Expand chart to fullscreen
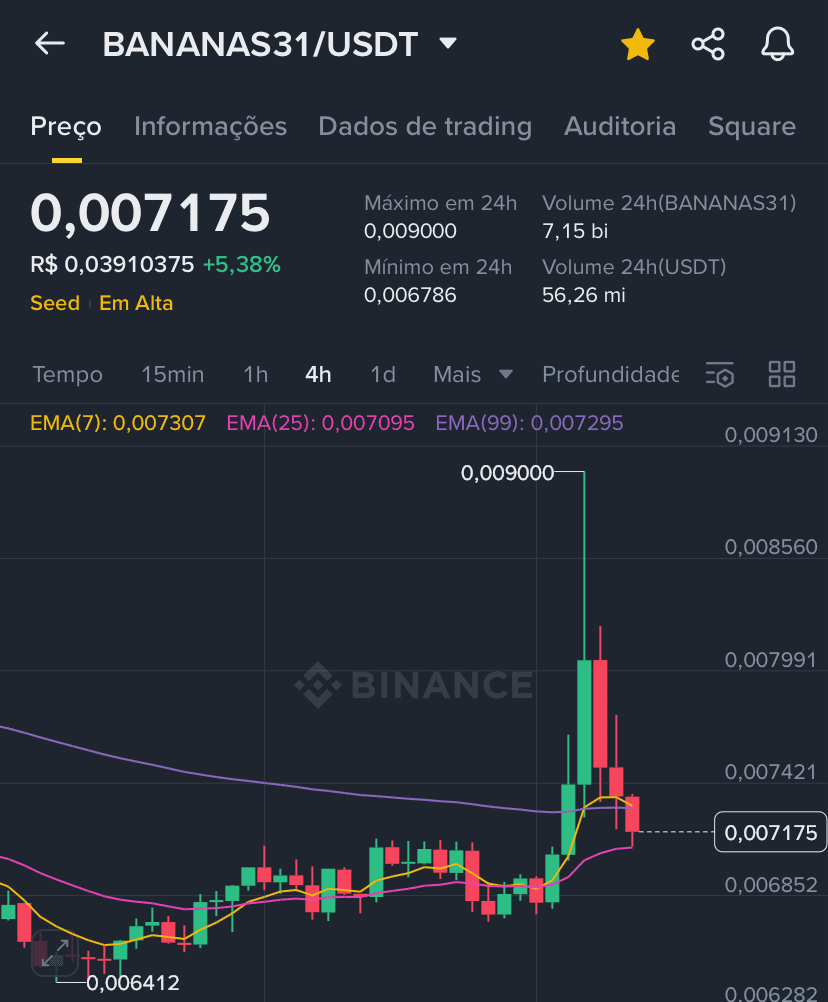Image resolution: width=828 pixels, height=1002 pixels. (55, 951)
